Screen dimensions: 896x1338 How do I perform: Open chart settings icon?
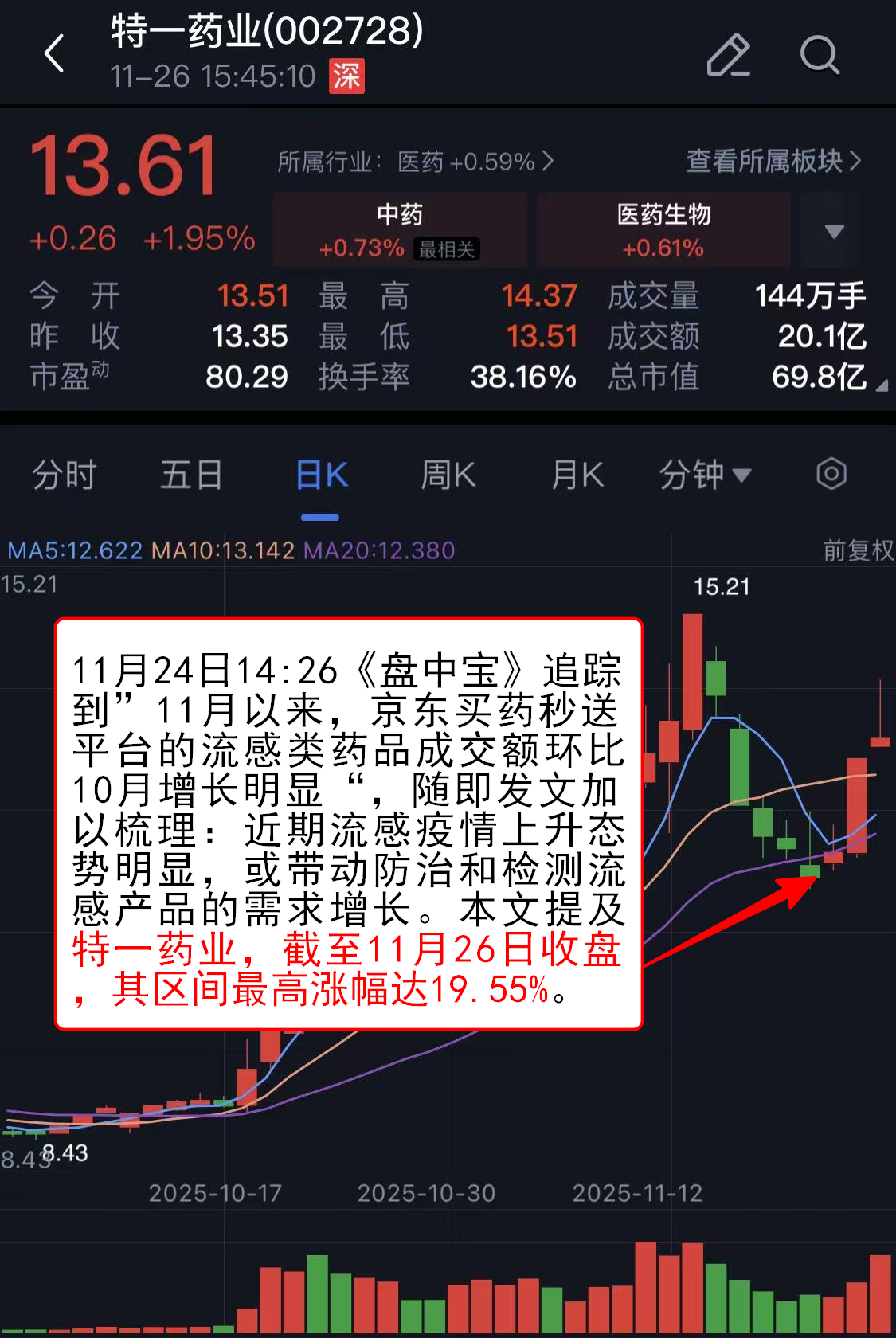pyautogui.click(x=831, y=475)
